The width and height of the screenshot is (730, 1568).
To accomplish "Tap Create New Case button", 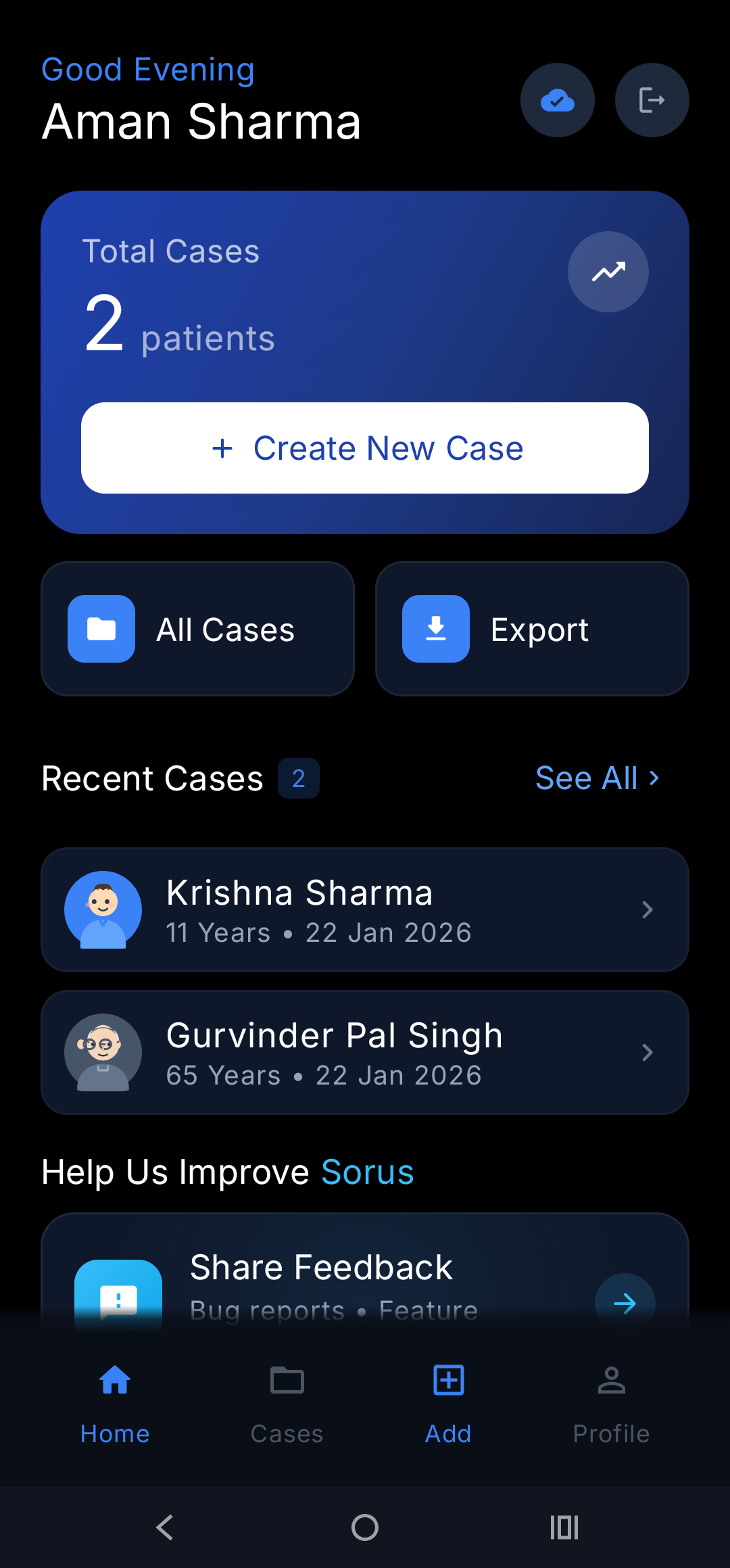I will [364, 447].
